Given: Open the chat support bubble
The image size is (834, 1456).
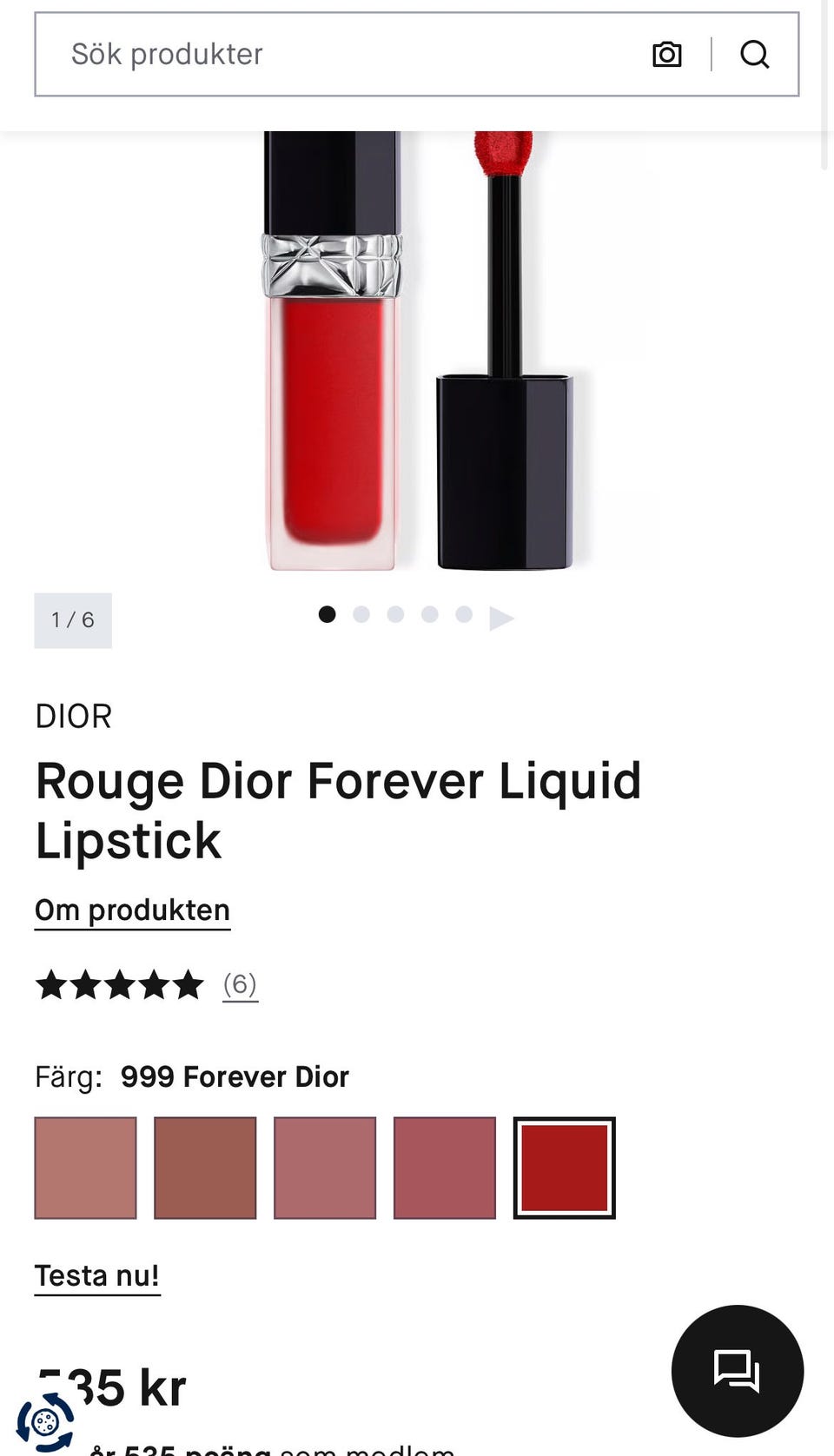Looking at the screenshot, I should coord(737,1370).
